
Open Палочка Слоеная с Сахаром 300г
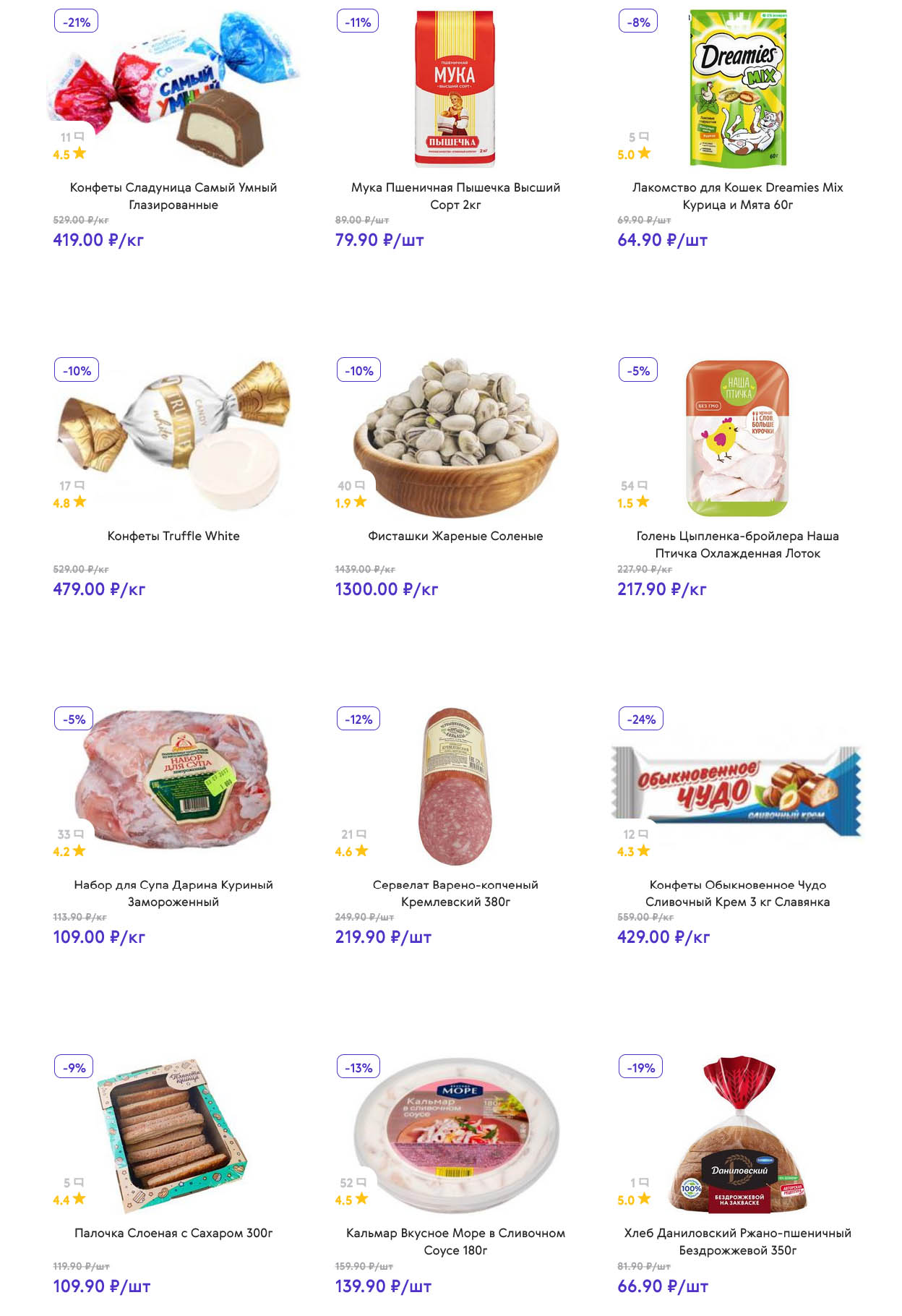pyautogui.click(x=173, y=1233)
